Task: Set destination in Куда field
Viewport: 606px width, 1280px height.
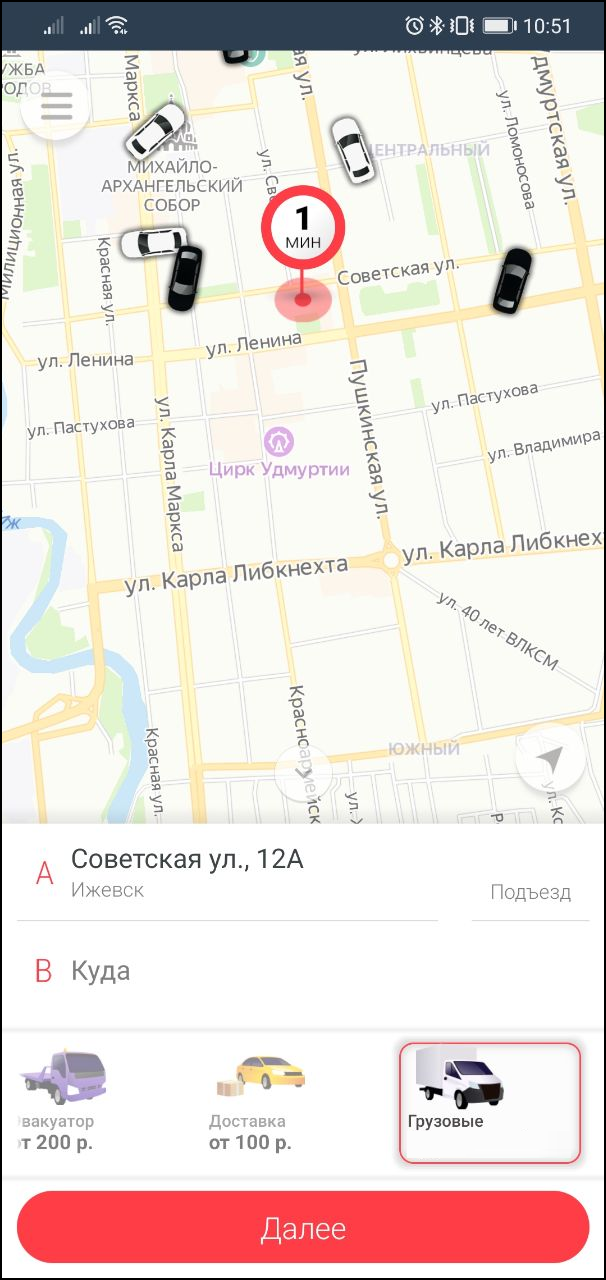Action: click(x=303, y=971)
